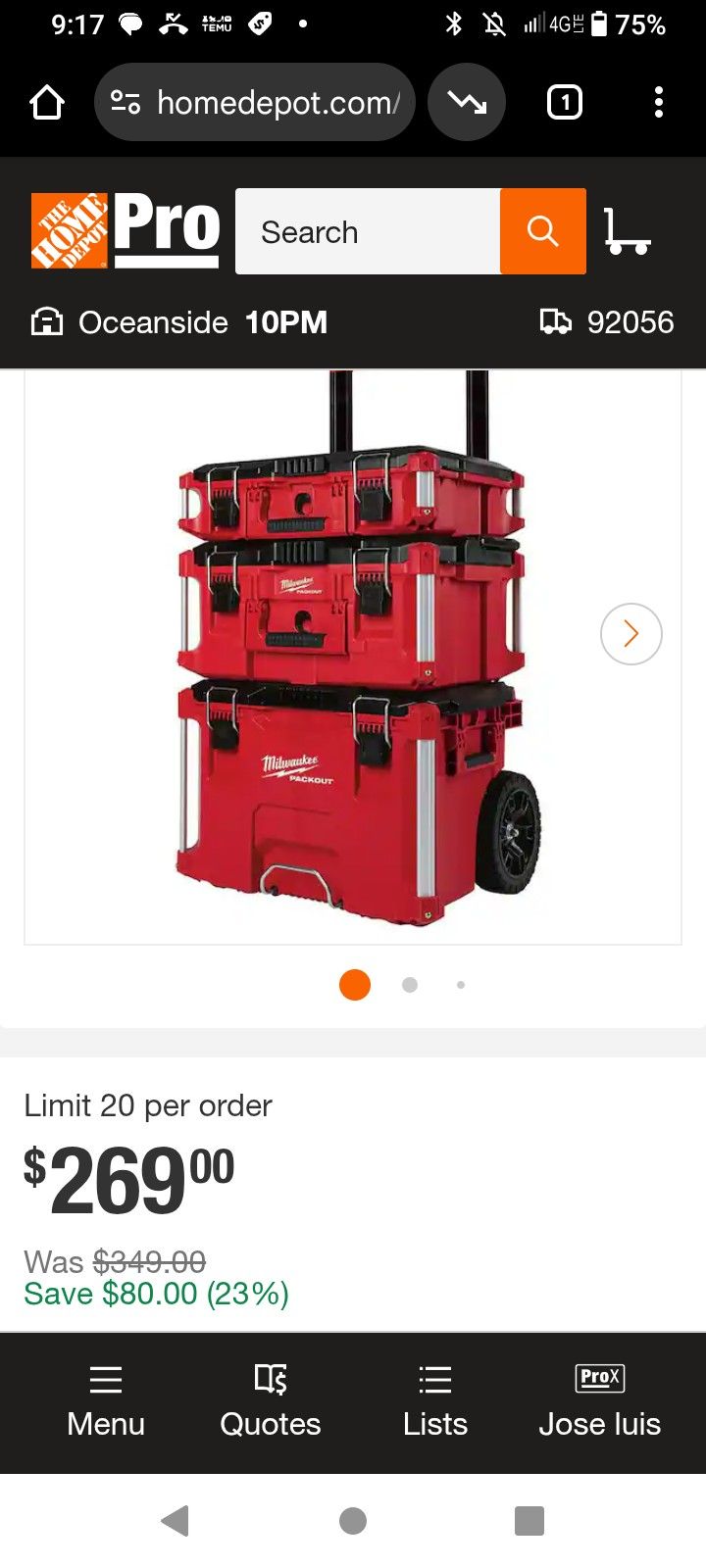Switch to the Quotes tab
This screenshot has width=706, height=1568.
point(271,1401)
